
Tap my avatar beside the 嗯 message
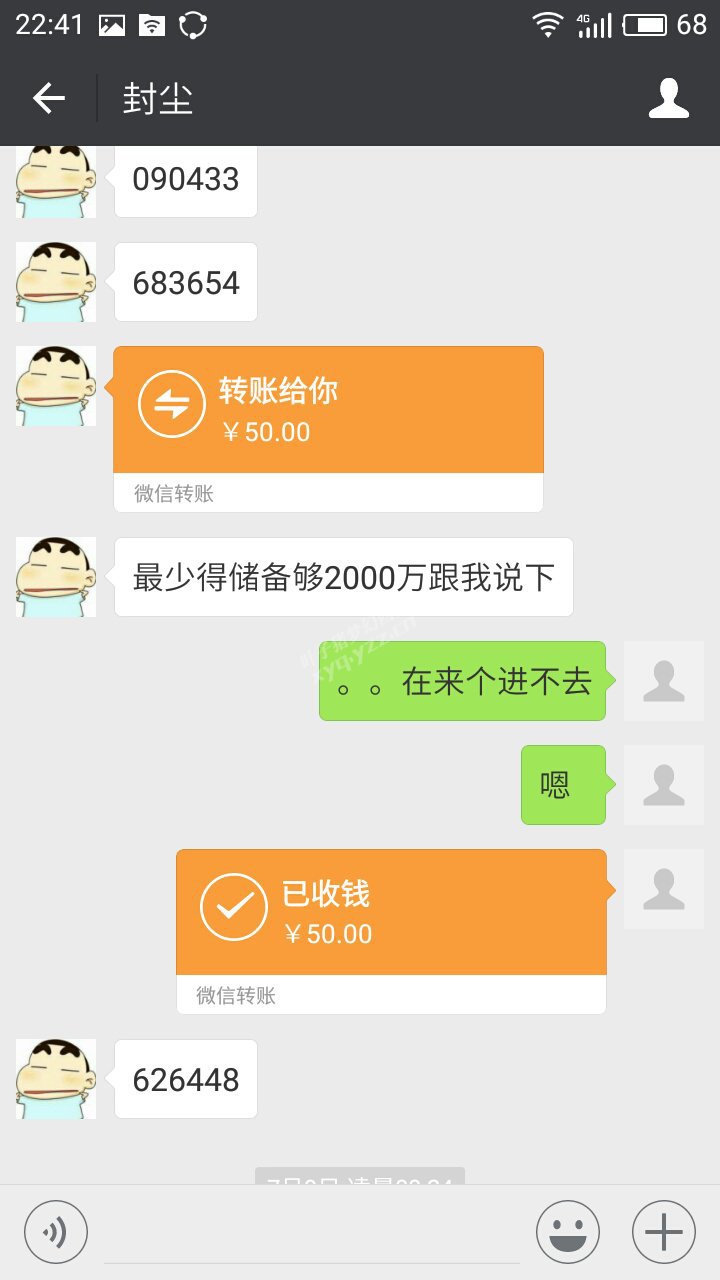tap(663, 785)
